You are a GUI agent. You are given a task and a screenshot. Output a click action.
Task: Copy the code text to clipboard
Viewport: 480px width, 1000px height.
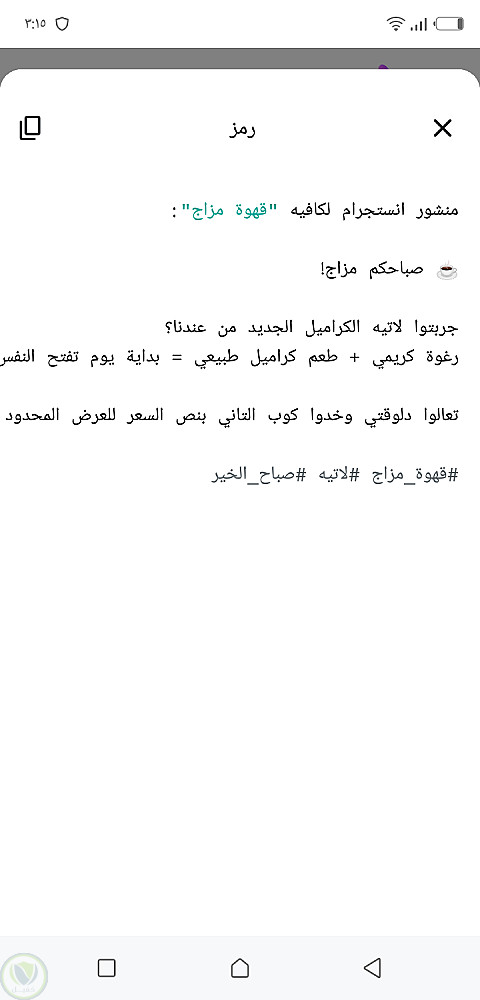pos(30,128)
